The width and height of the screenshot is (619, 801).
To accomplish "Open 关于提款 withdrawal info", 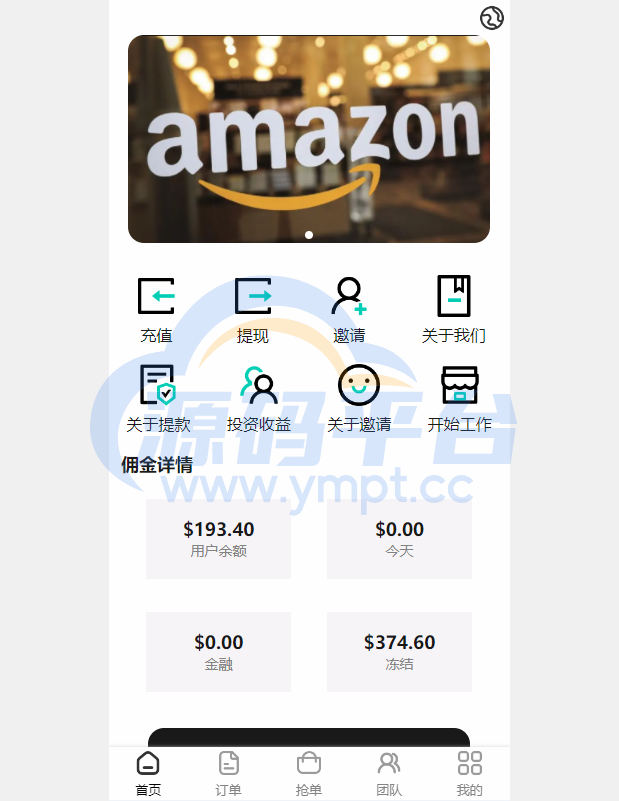I will coord(158,398).
